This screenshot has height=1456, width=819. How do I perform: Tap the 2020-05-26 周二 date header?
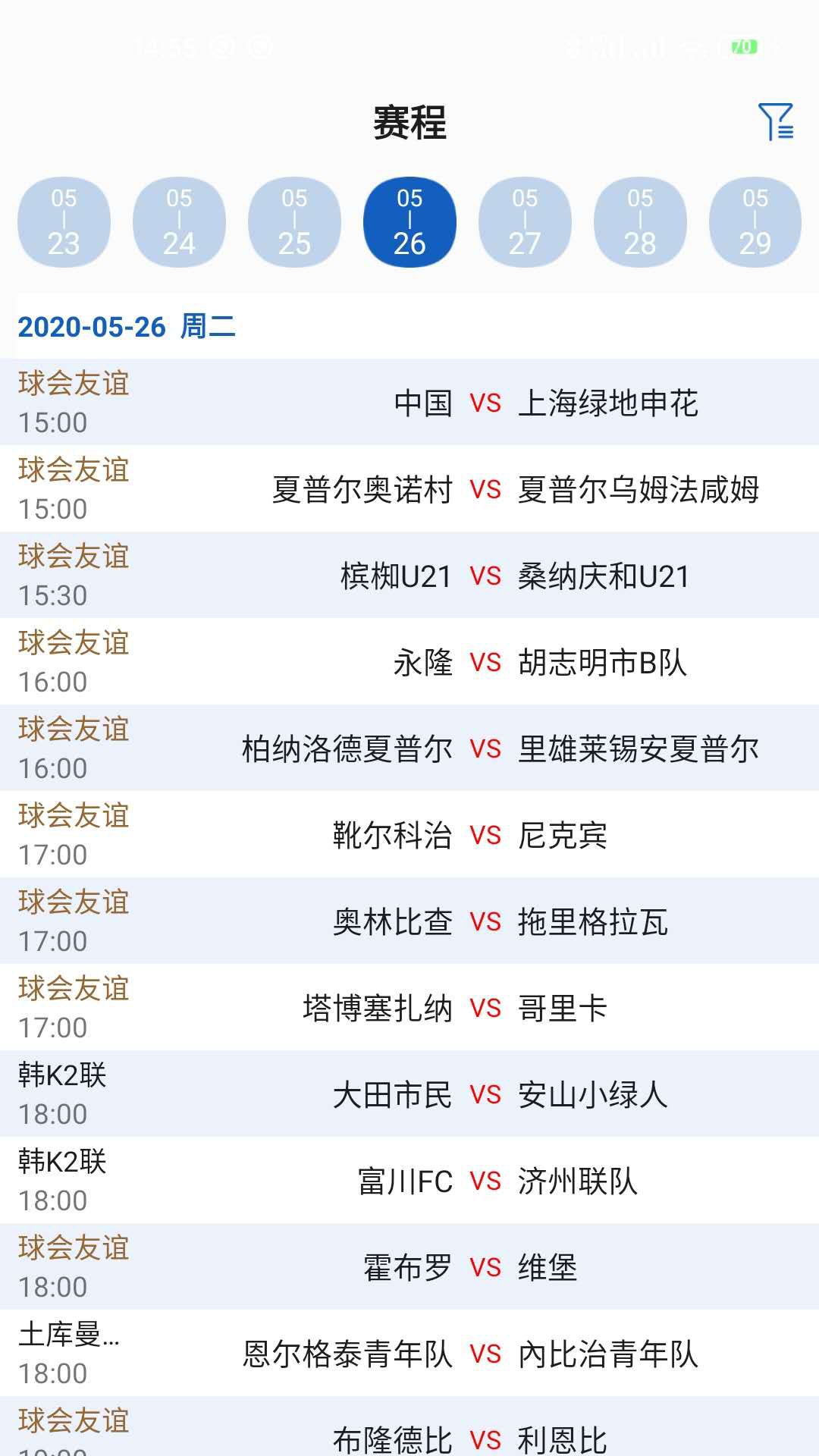127,328
